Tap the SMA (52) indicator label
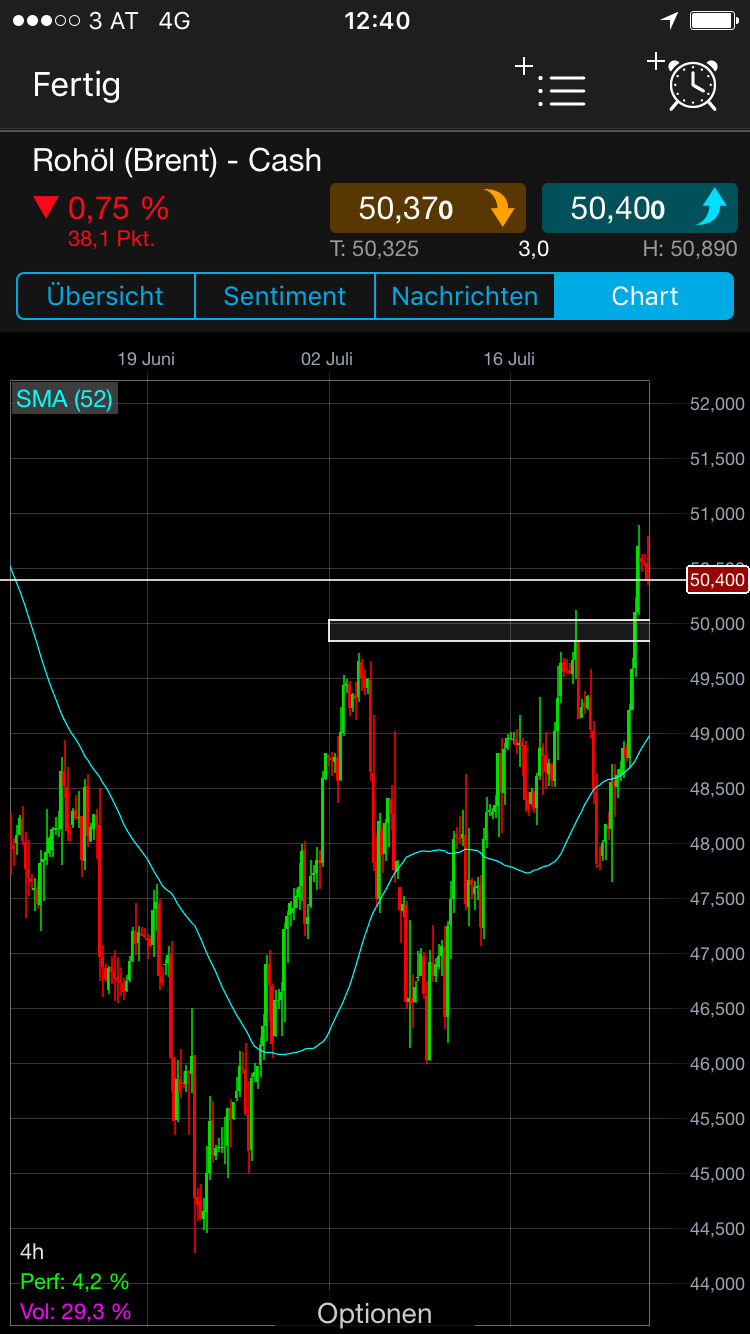Viewport: 750px width, 1334px height. pos(63,398)
